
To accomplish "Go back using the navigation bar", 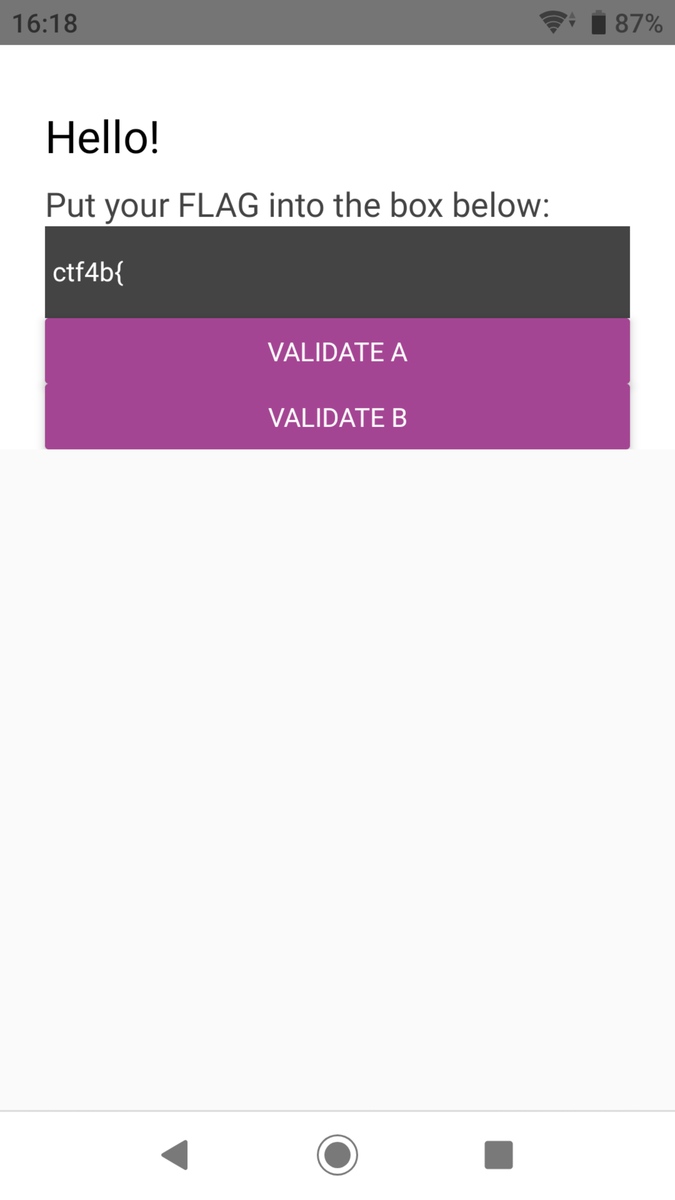I will point(175,1154).
